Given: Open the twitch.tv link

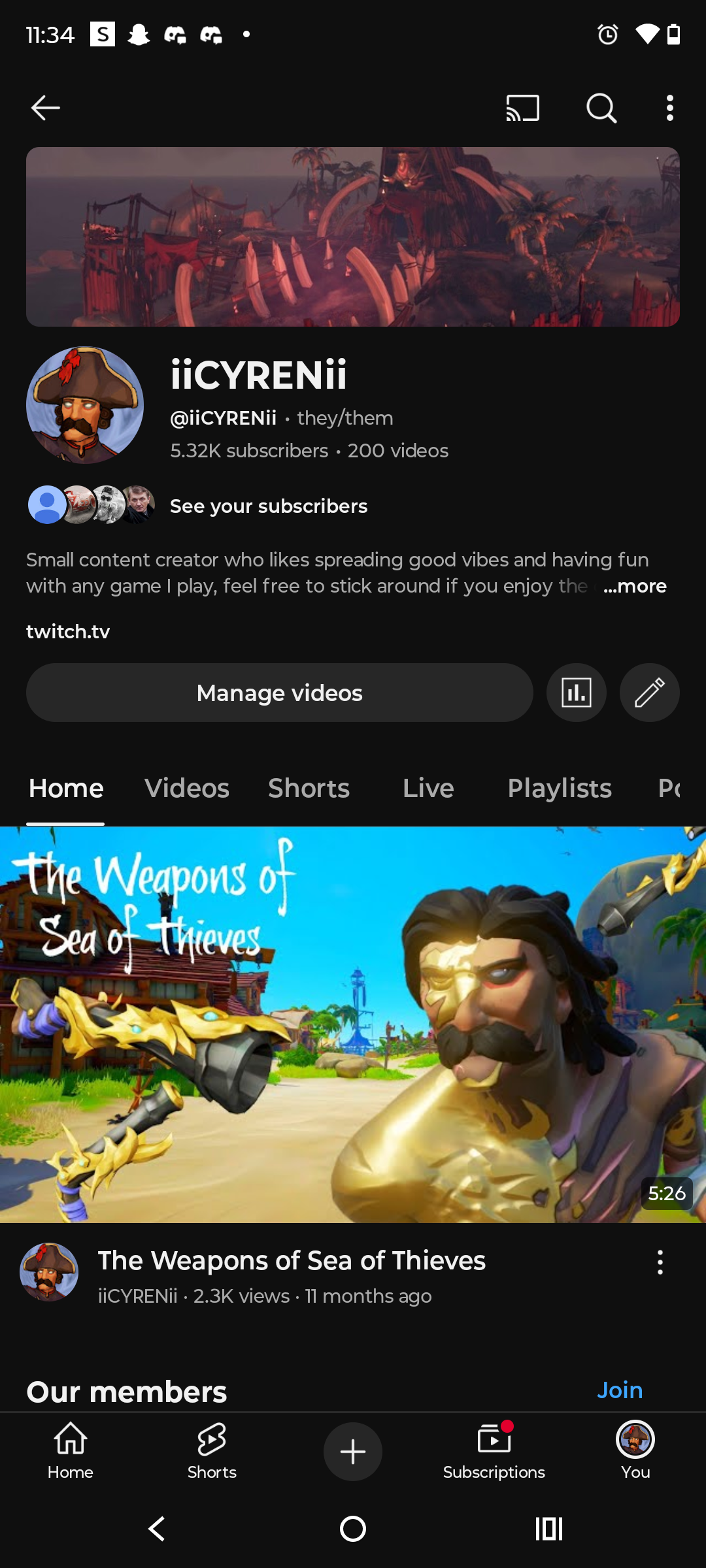Looking at the screenshot, I should pos(68,632).
